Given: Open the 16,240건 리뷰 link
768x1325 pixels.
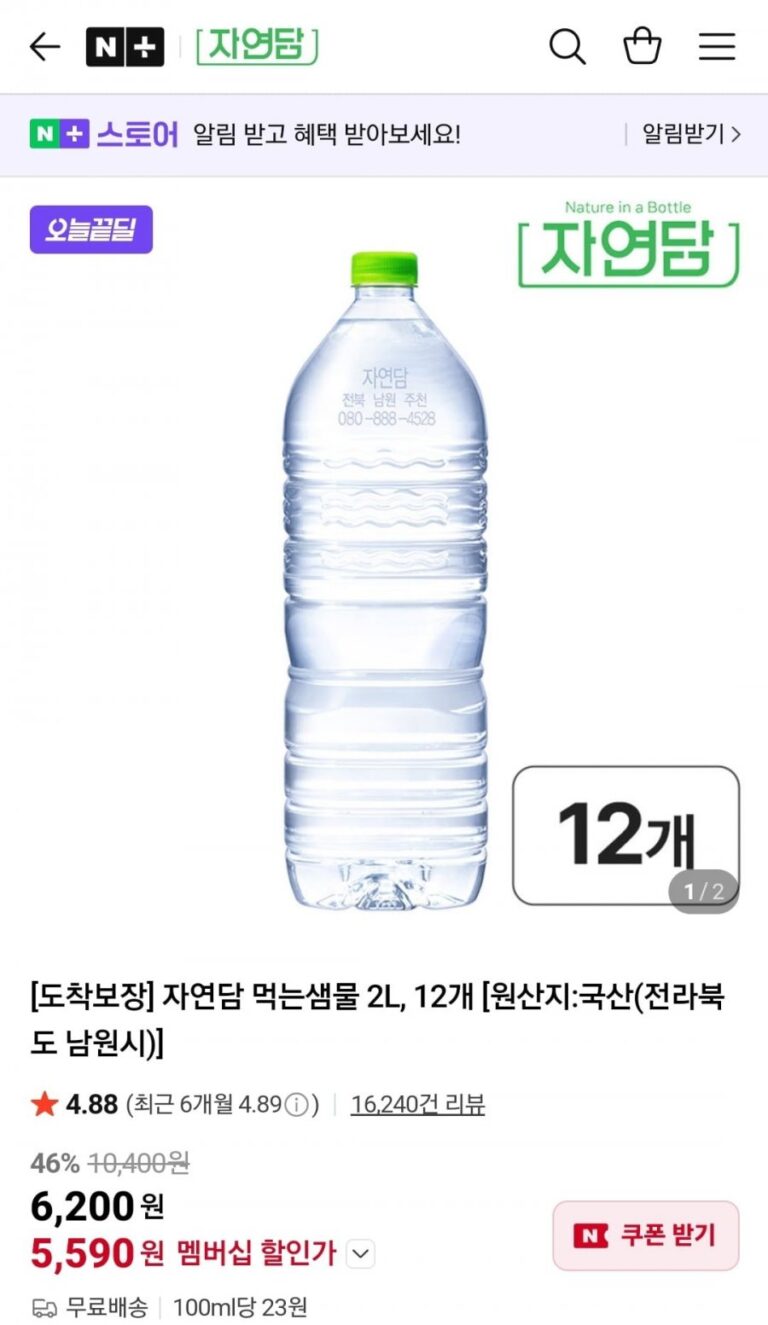Looking at the screenshot, I should (x=417, y=1104).
